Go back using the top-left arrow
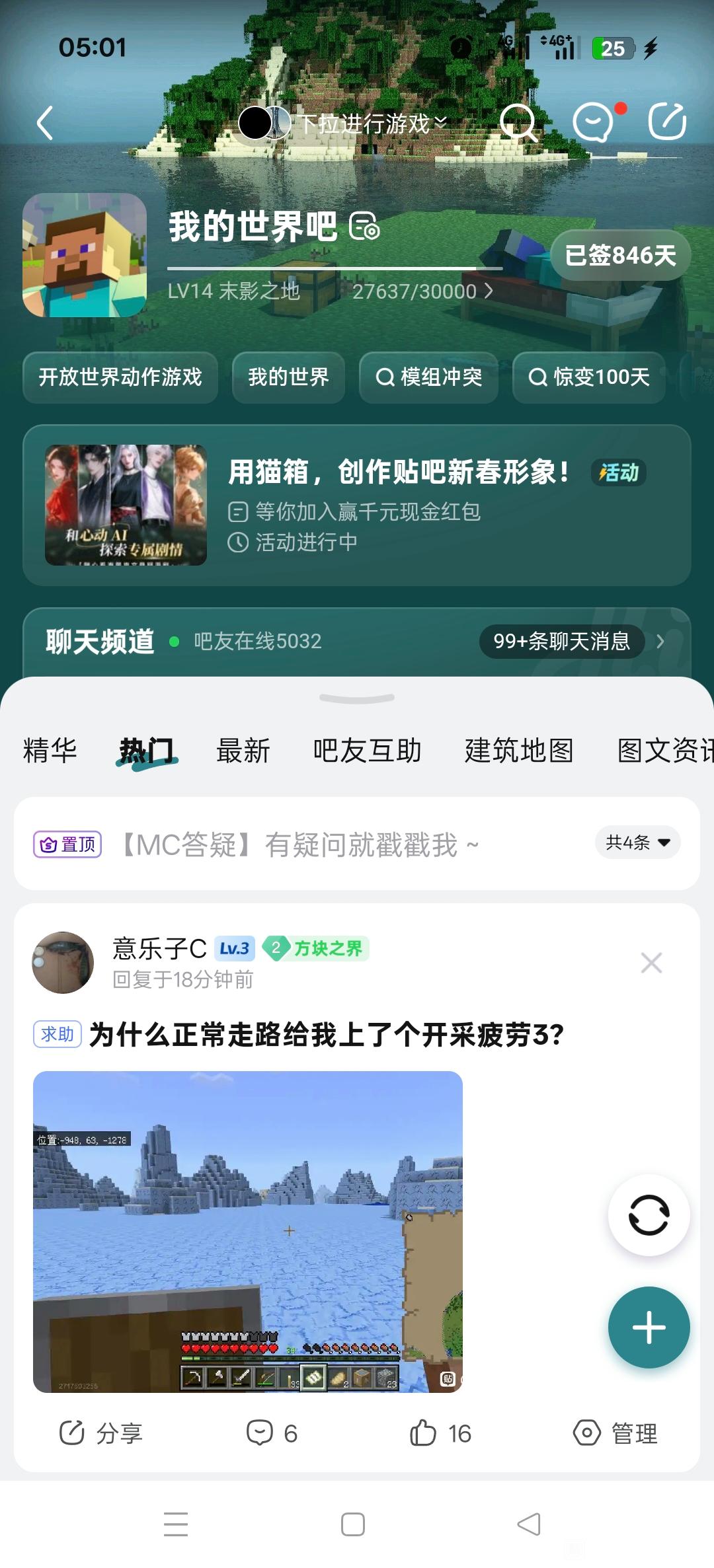Image resolution: width=714 pixels, height=1568 pixels. (45, 123)
